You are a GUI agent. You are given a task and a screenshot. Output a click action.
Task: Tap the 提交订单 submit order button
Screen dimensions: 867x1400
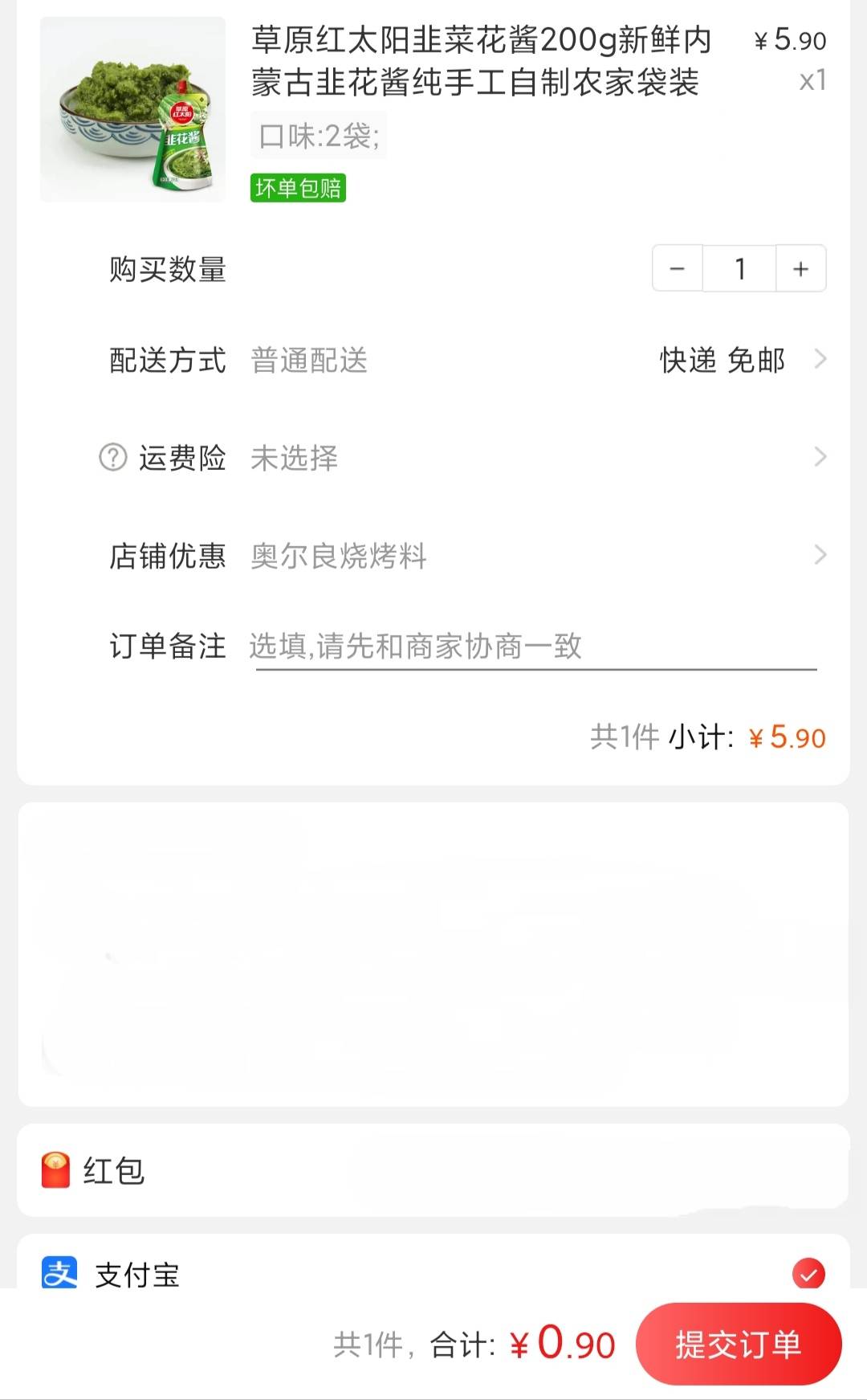click(738, 1343)
